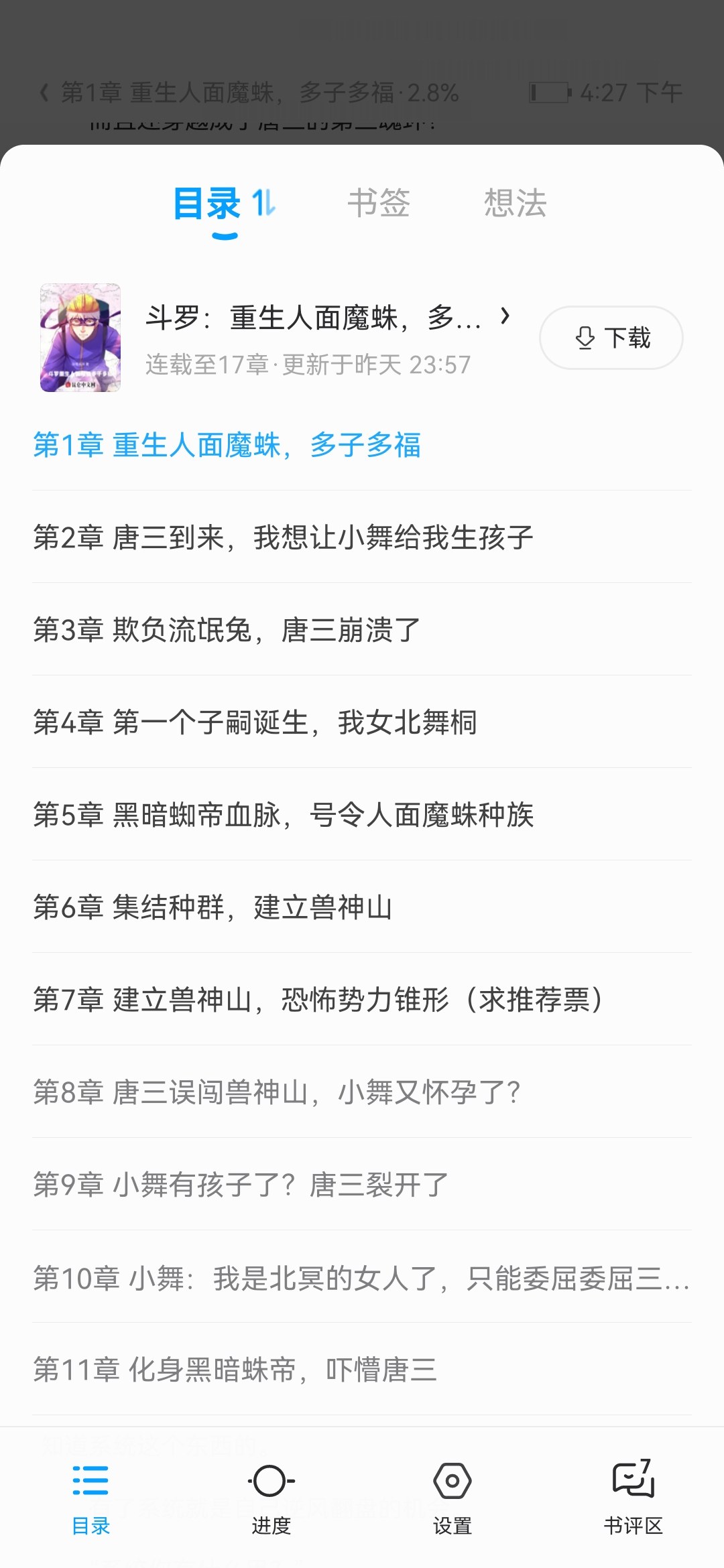Open 第4章 第一个子嗣诞生
724x1568 pixels.
(255, 722)
